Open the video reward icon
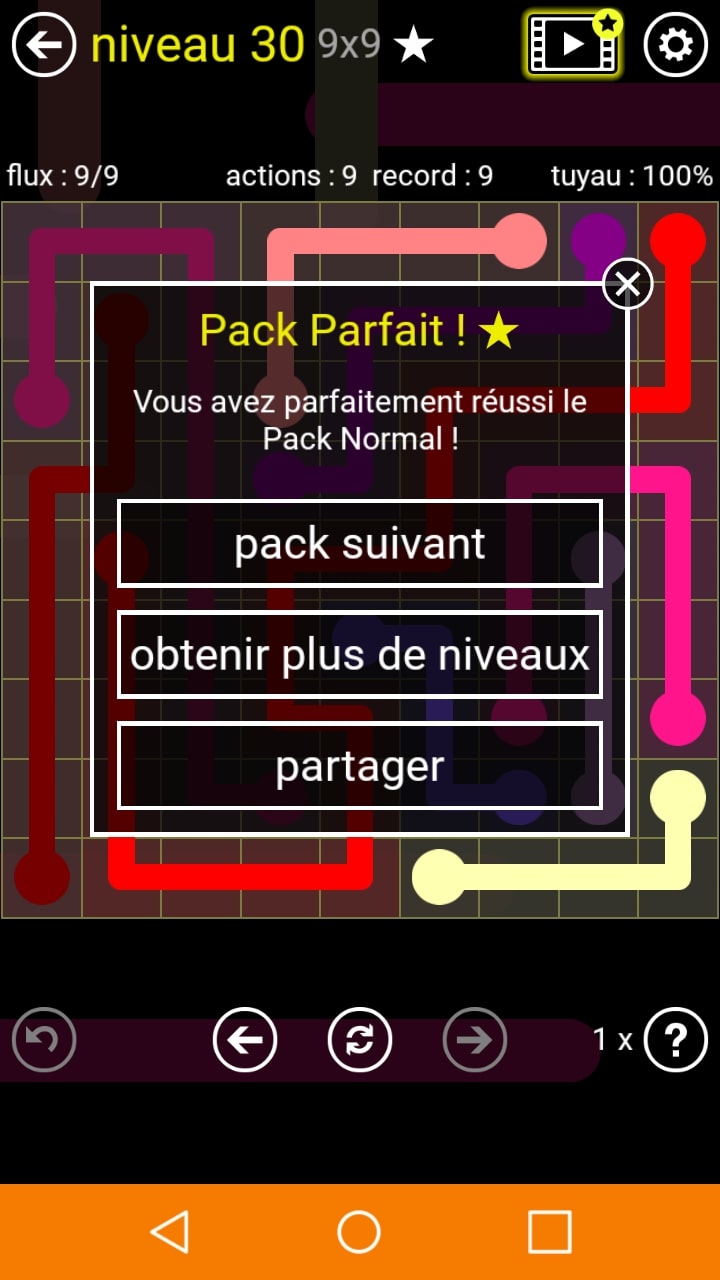 [x=573, y=45]
